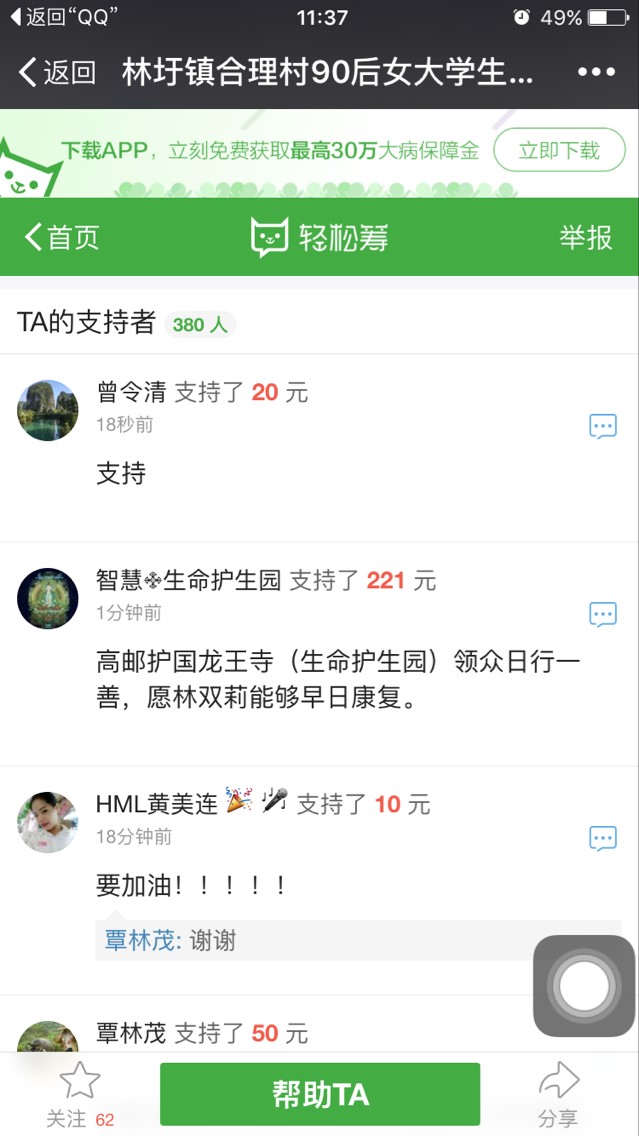Open 覃林茂's name in the reply
This screenshot has width=639, height=1136.
(x=140, y=941)
